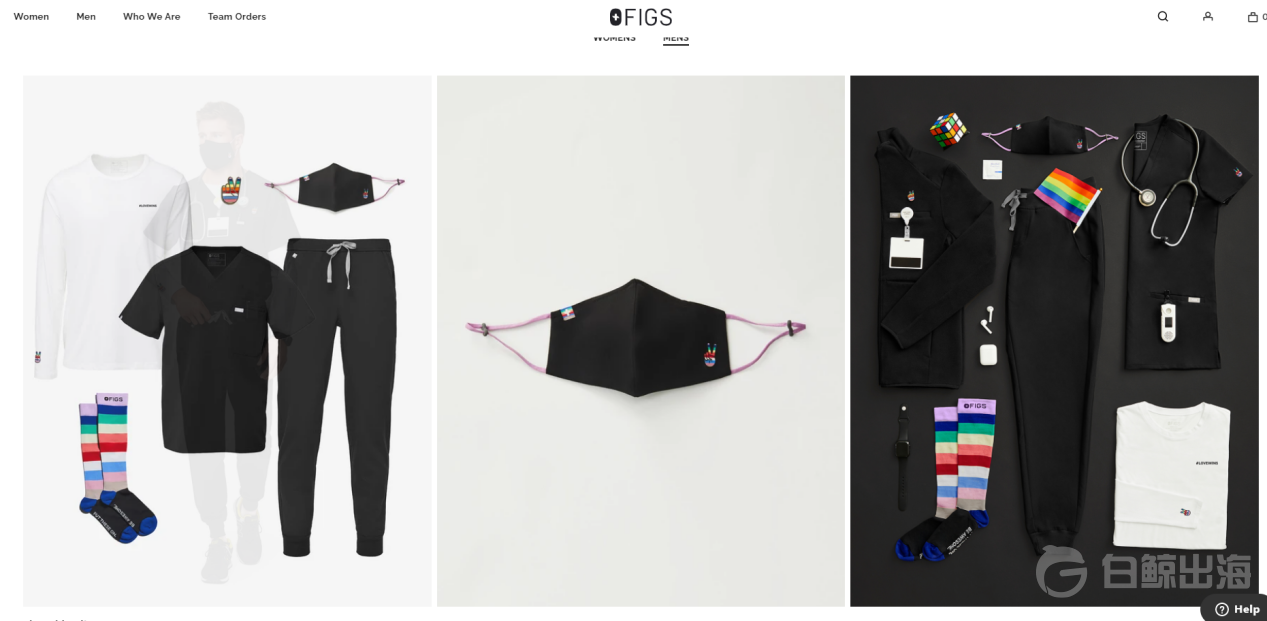Open the flat-lay image with rainbow flag
1267x621 pixels.
click(x=1053, y=340)
